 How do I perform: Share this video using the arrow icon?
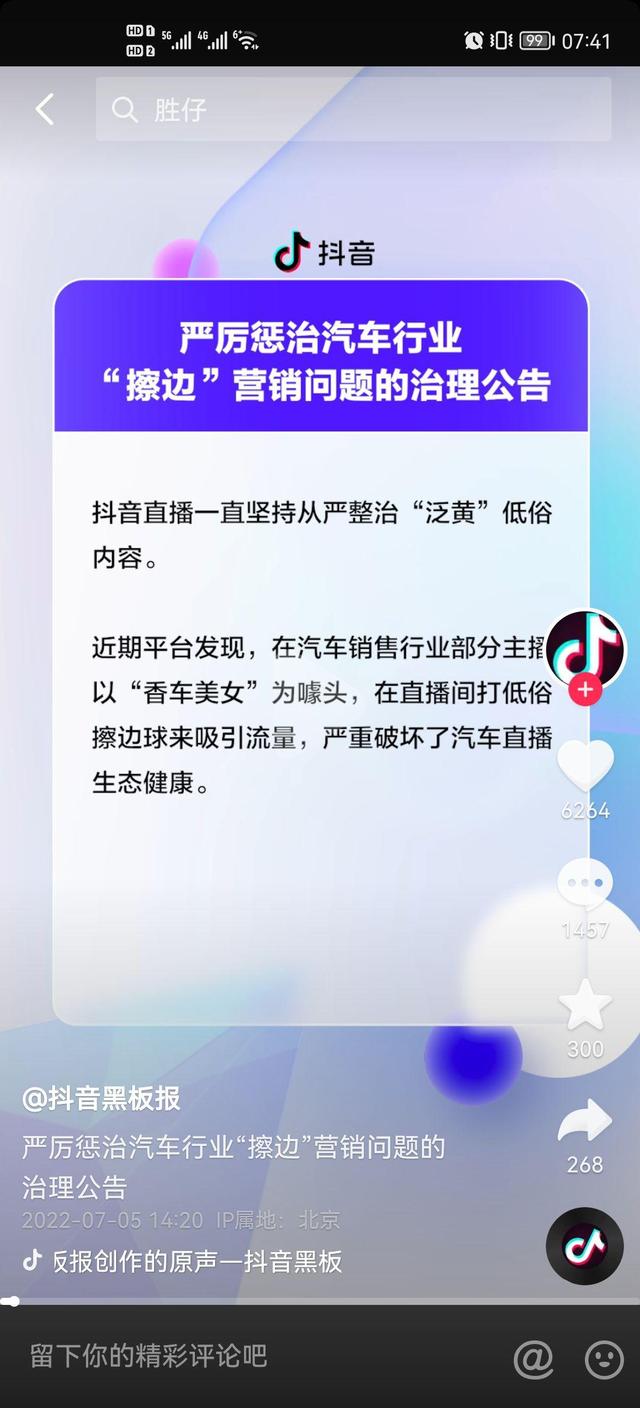coord(585,1122)
